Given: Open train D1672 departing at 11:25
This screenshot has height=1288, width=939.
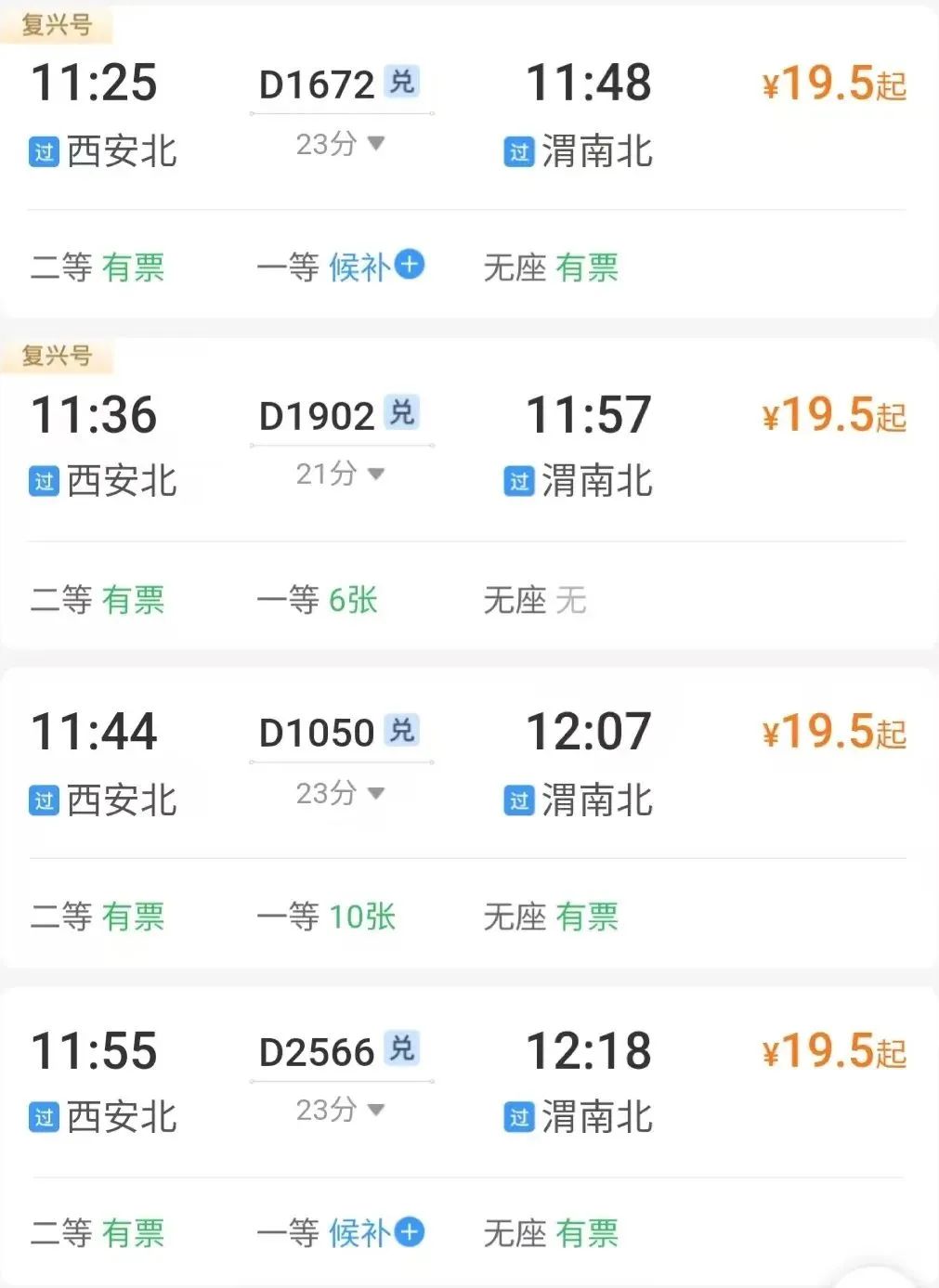Looking at the screenshot, I should tap(318, 85).
